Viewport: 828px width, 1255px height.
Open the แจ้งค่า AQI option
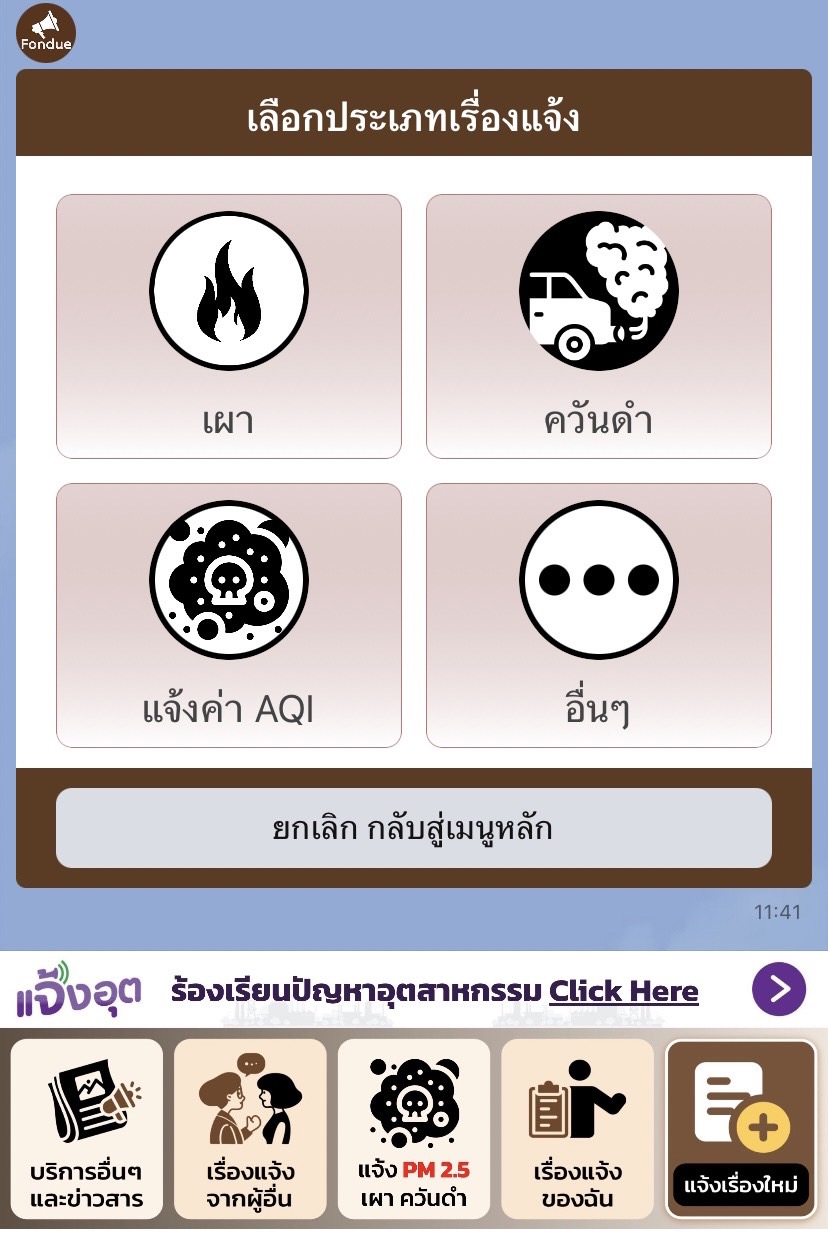pyautogui.click(x=228, y=615)
